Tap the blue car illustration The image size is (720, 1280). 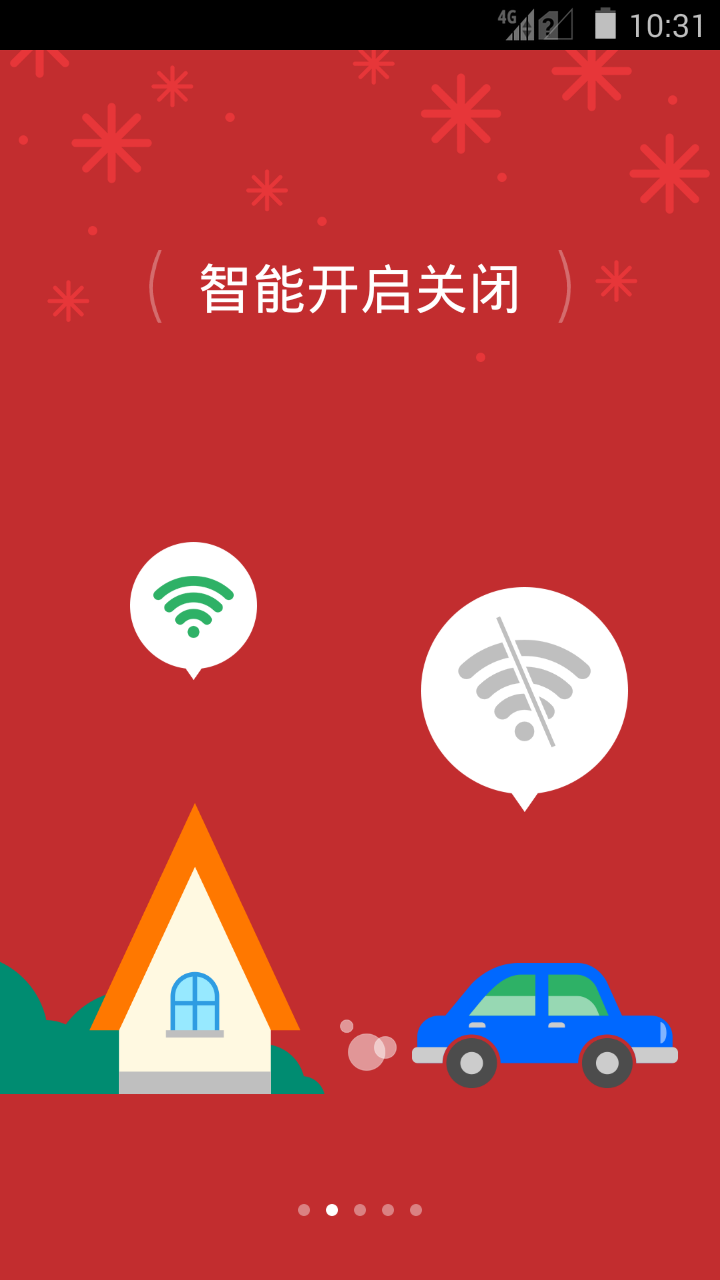pyautogui.click(x=545, y=1020)
